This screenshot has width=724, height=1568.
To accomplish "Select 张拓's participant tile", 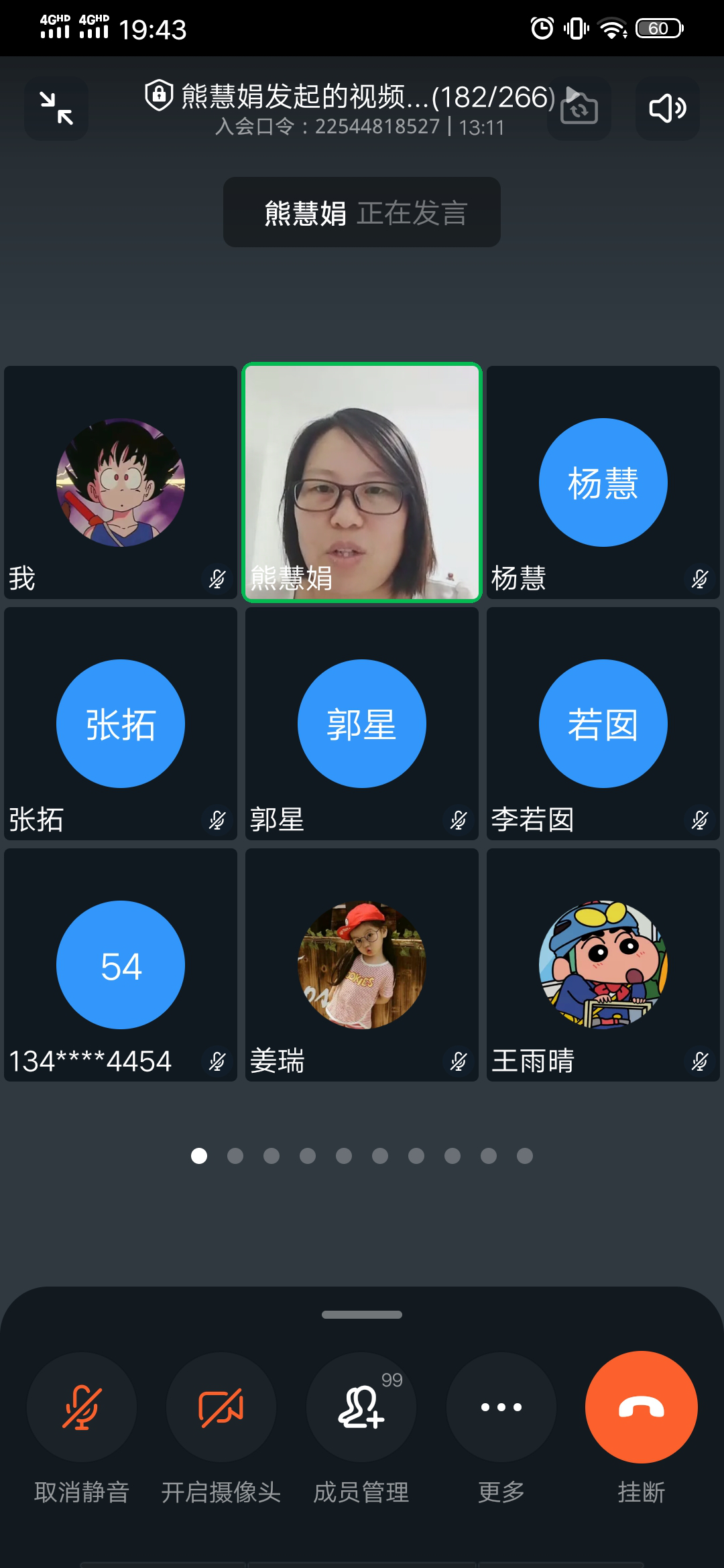I will tap(121, 724).
